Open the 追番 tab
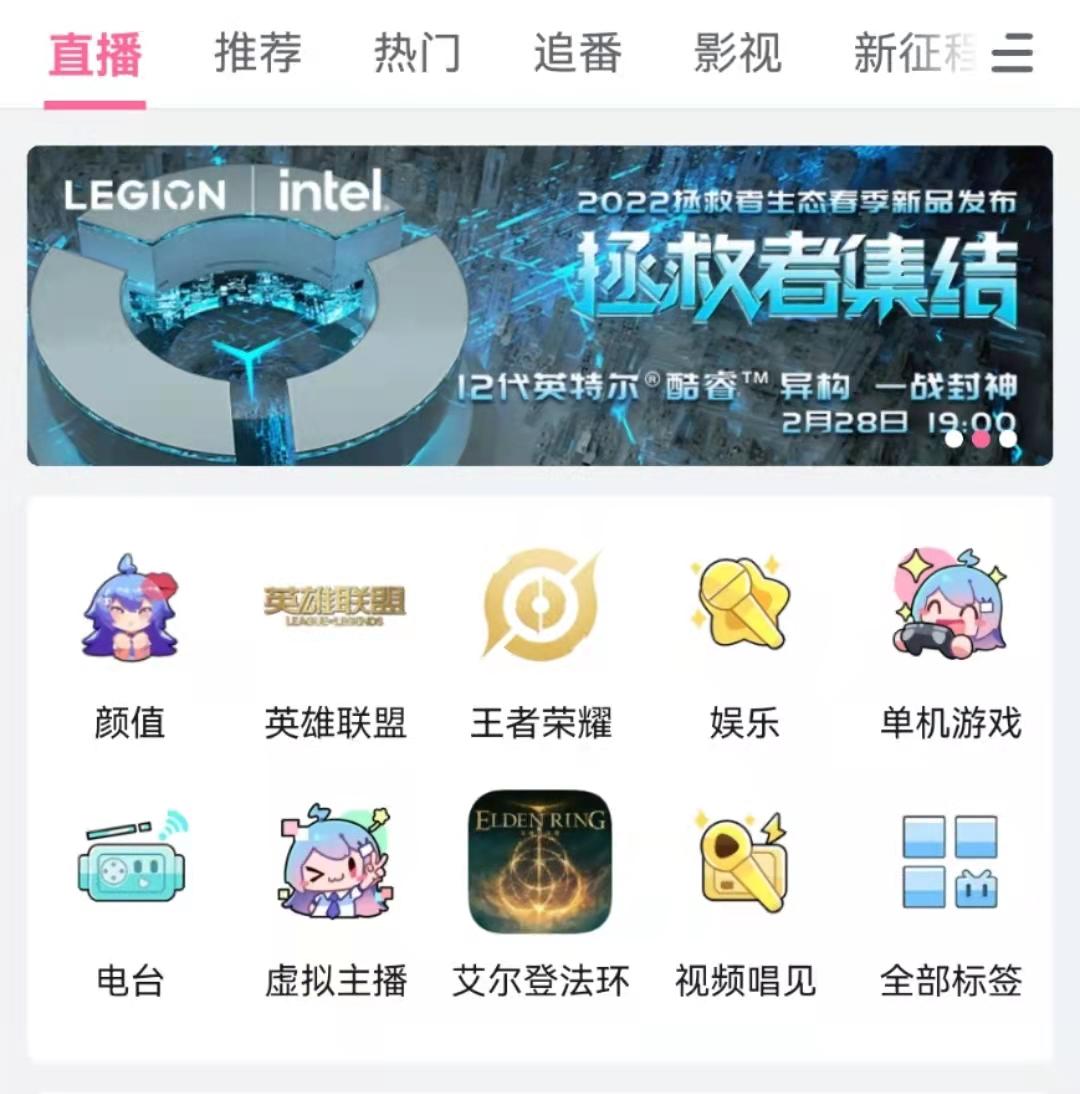The height and width of the screenshot is (1094, 1080). (577, 52)
